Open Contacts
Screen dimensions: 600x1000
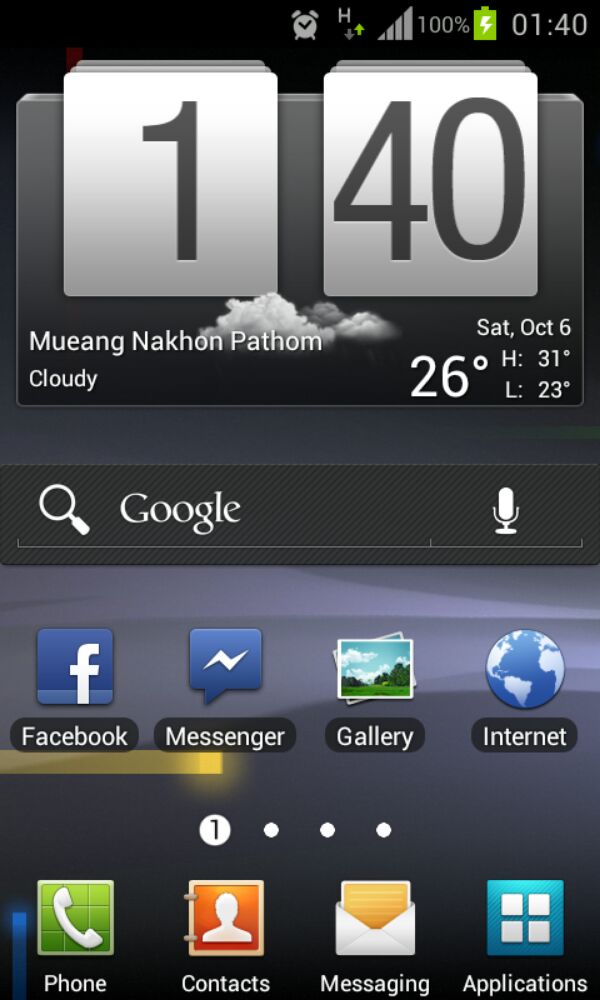pyautogui.click(x=225, y=920)
